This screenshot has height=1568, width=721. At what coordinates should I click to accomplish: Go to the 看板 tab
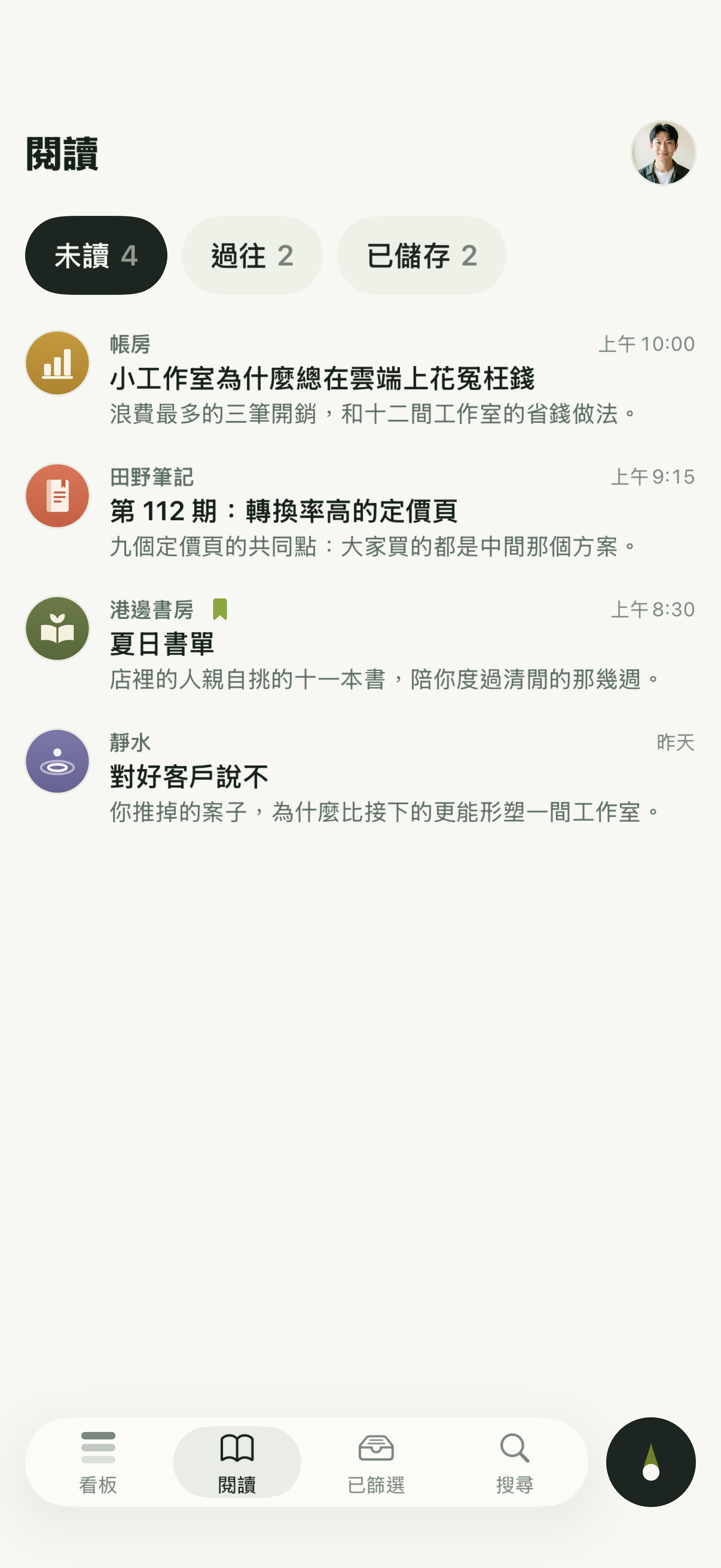point(98,1462)
